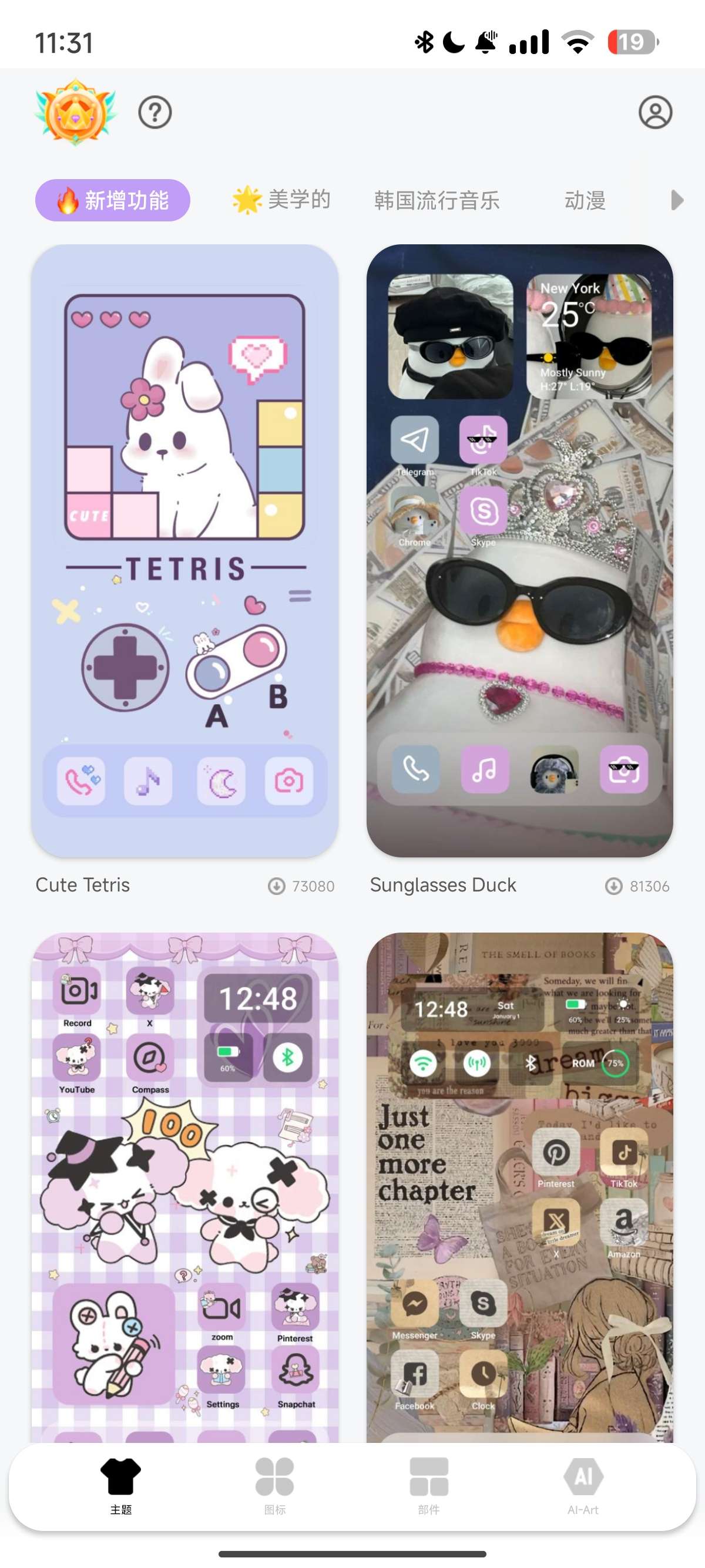Open the user profile icon

point(654,113)
